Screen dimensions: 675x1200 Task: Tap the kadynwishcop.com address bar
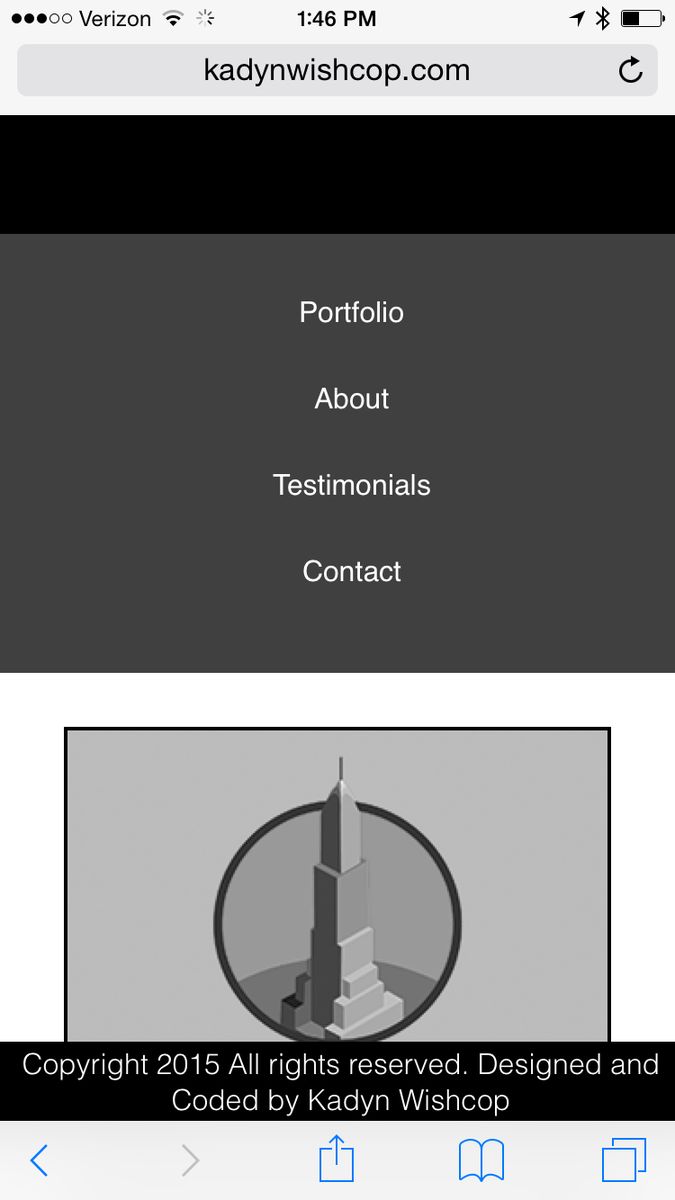(336, 70)
